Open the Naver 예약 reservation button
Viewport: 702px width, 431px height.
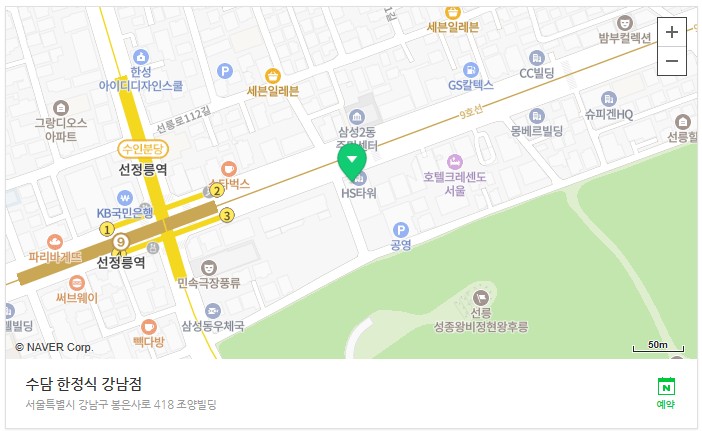click(666, 392)
